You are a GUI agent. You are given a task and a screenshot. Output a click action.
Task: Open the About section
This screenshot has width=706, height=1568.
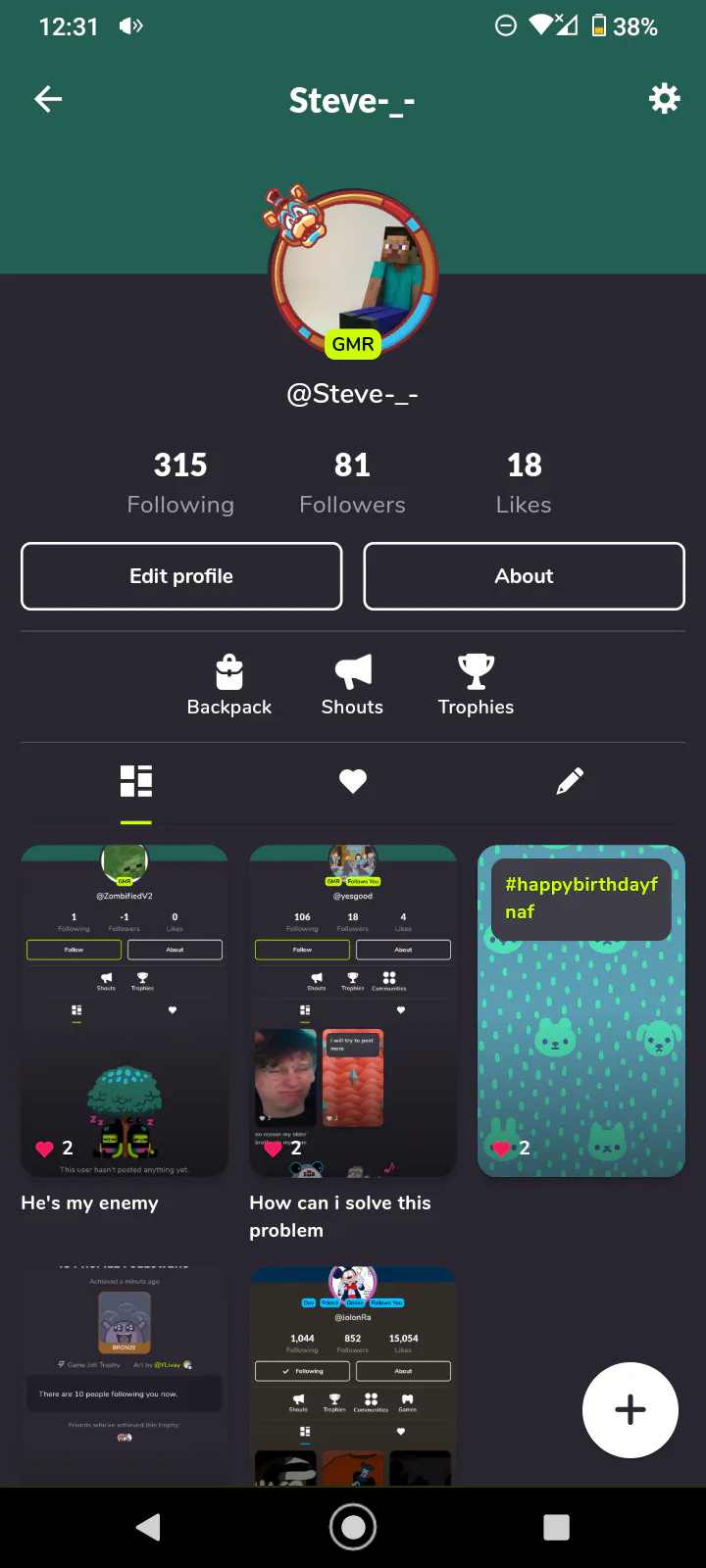click(524, 576)
